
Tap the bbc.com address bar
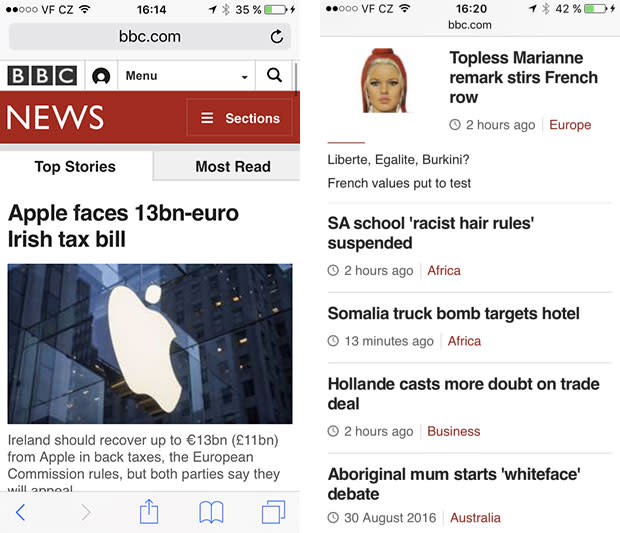point(150,37)
